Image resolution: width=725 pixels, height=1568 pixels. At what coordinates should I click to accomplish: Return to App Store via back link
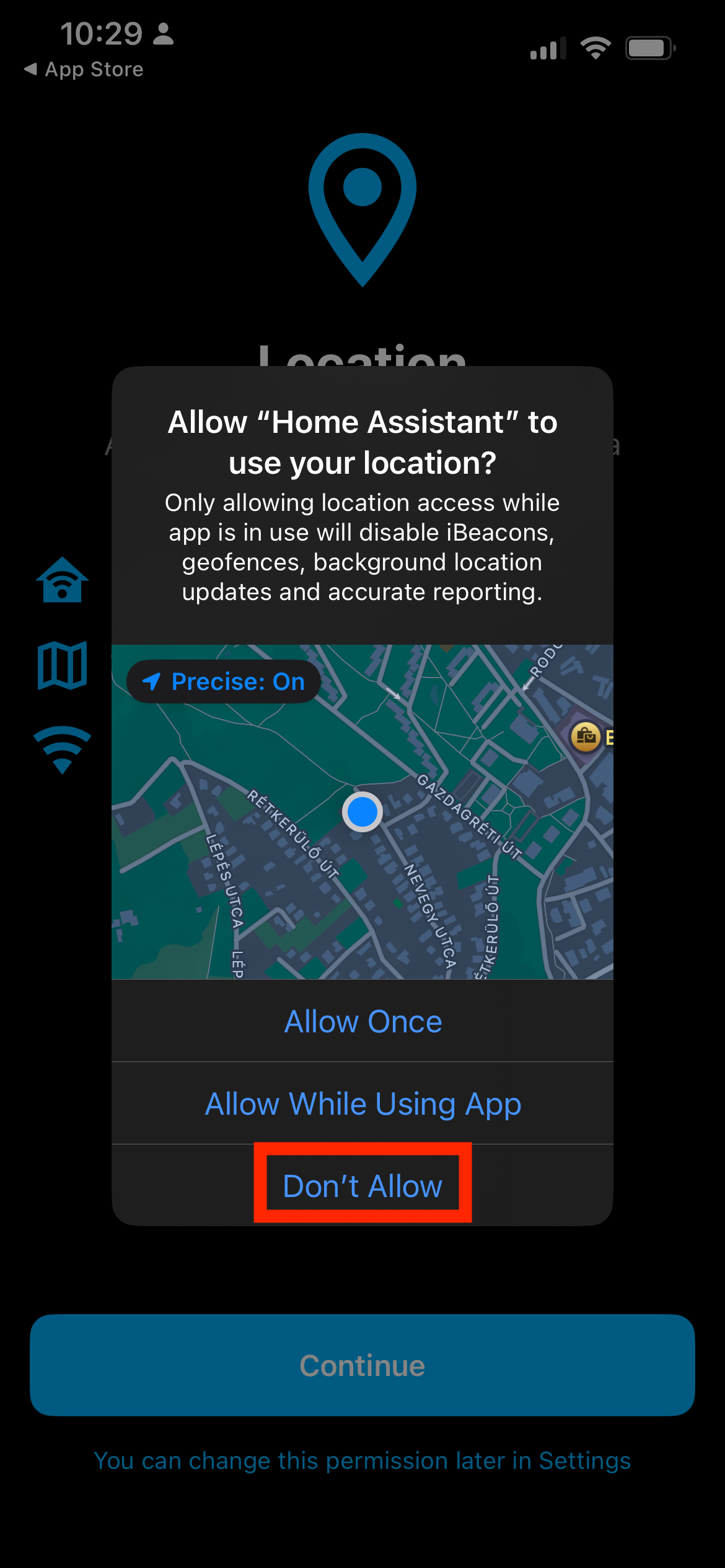(84, 69)
